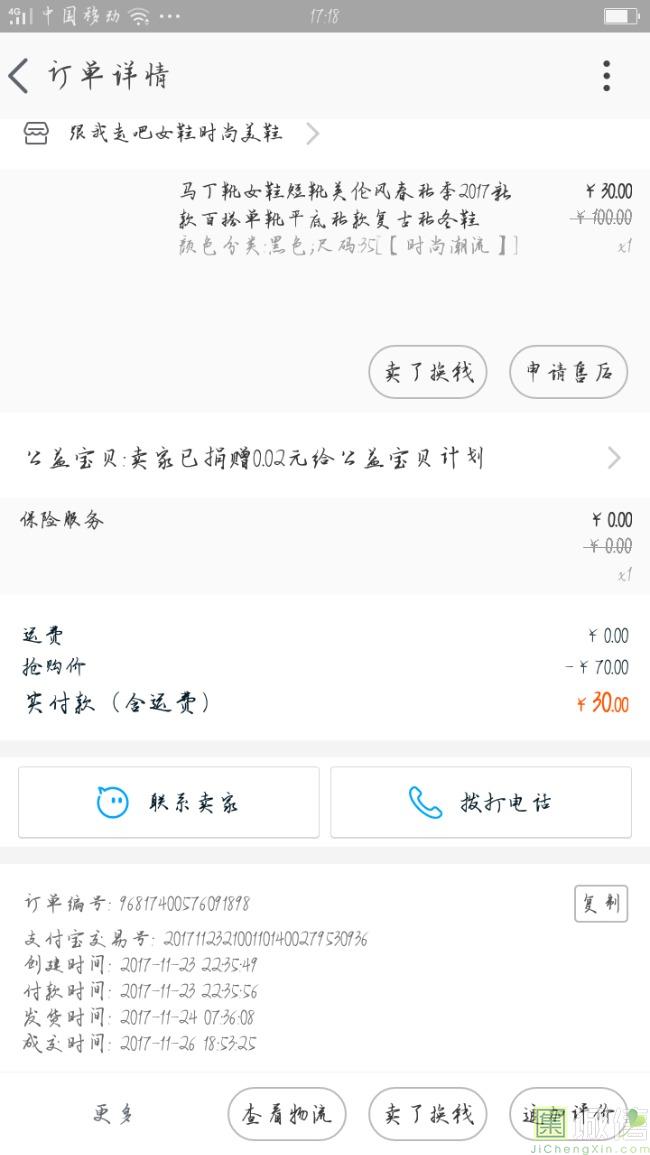Screen dimensions: 650x1155
Task: Open the 公益宝贝 donation plan row
Action: pyautogui.click(x=325, y=458)
